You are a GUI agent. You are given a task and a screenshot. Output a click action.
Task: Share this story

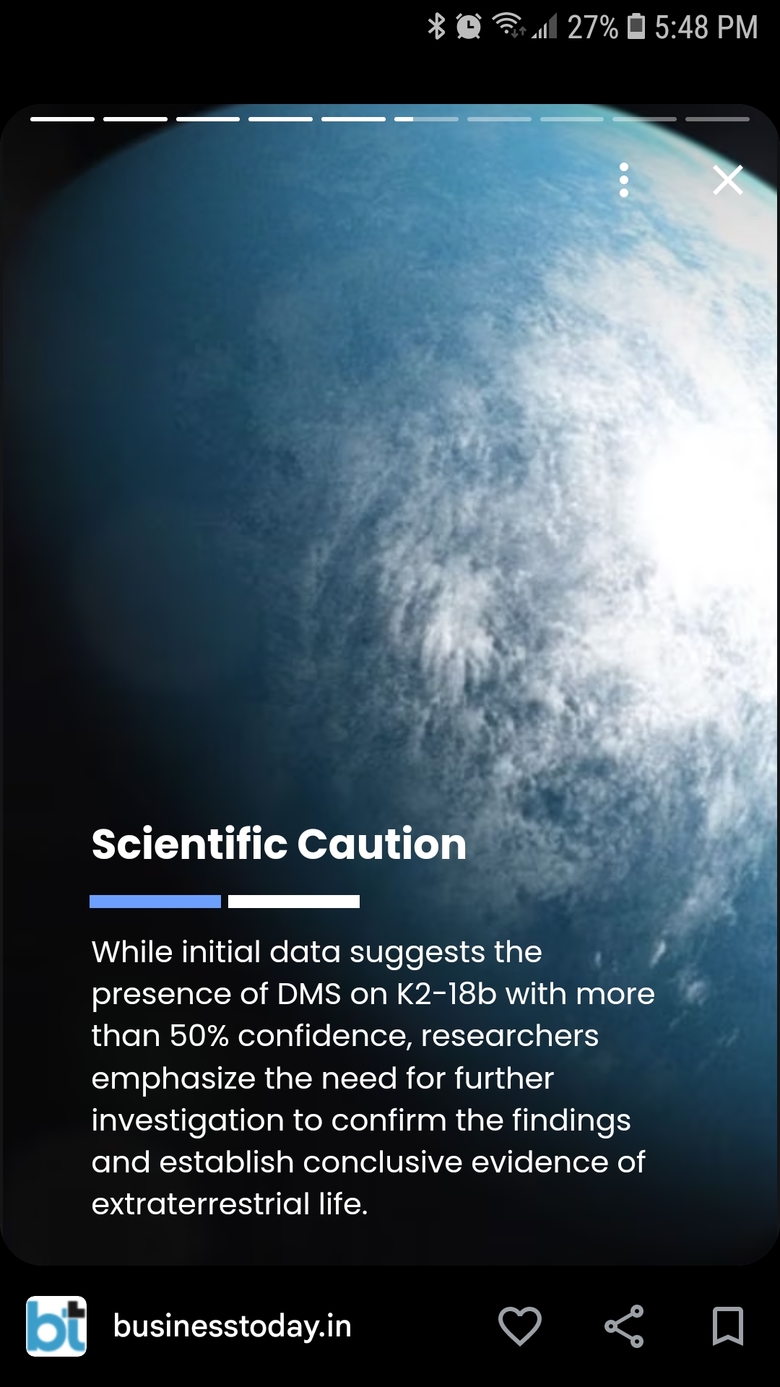tap(624, 1327)
